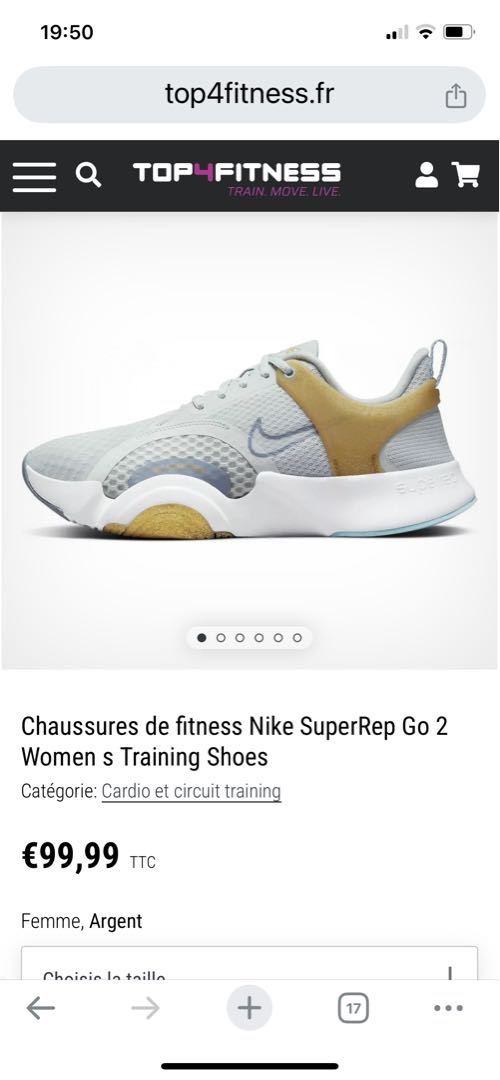The height and width of the screenshot is (1080, 500).
Task: Expand the size selection dropdown
Action: point(249,963)
